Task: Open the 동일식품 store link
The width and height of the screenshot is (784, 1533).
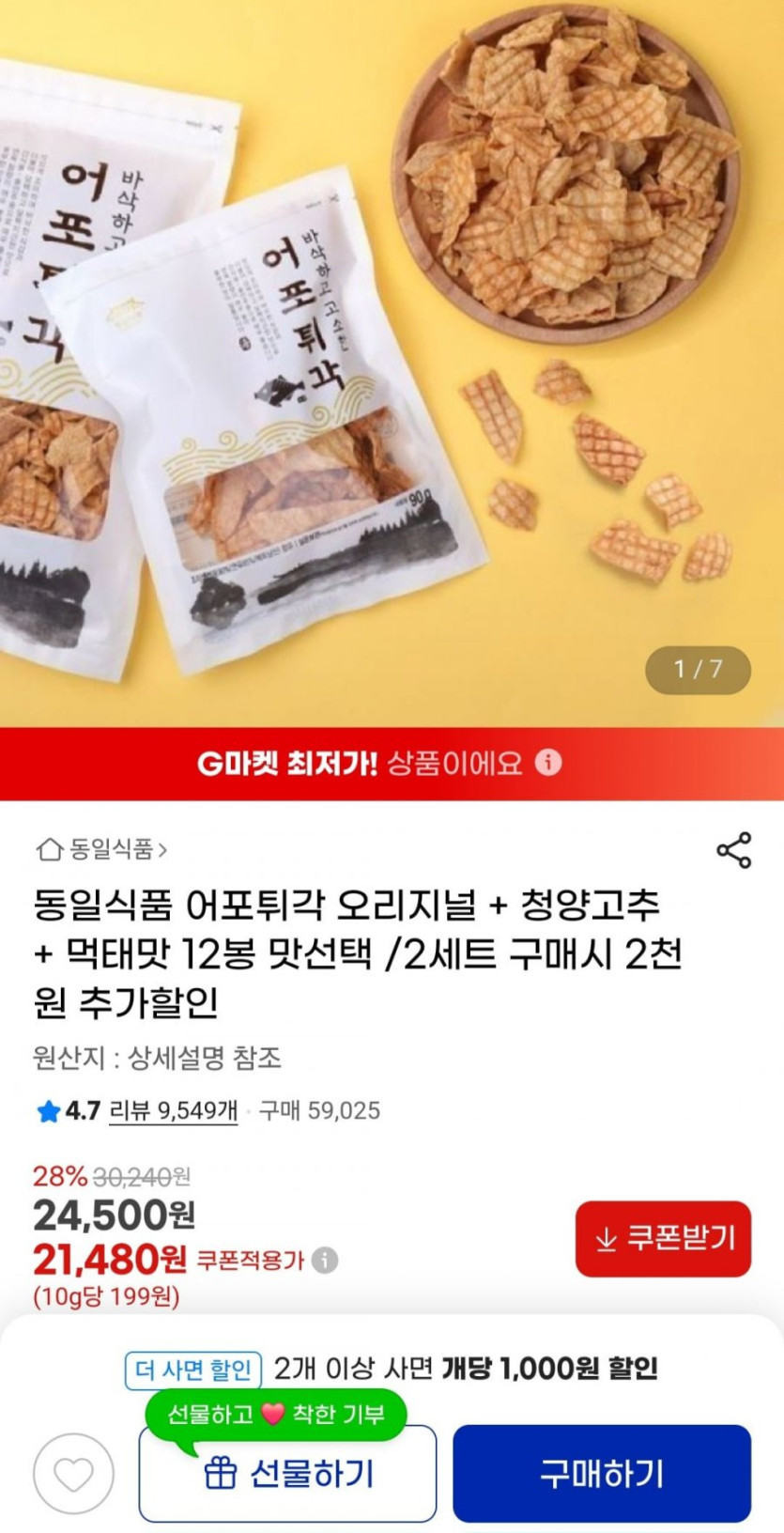Action: click(102, 850)
